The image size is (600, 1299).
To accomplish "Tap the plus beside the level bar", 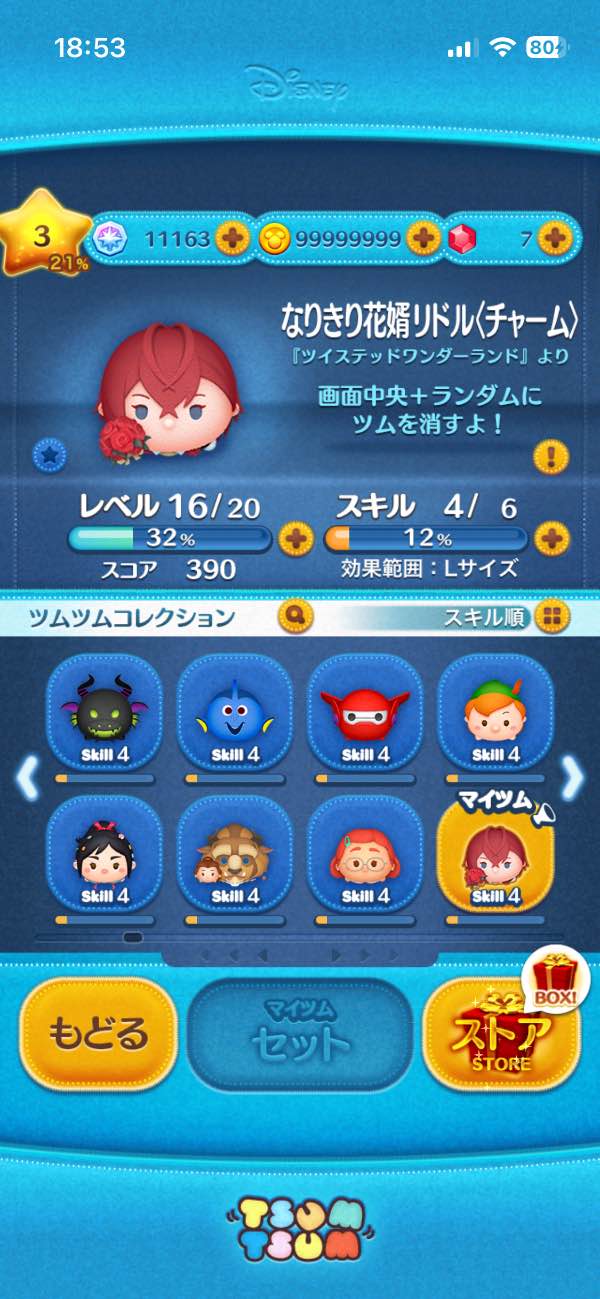I will pyautogui.click(x=295, y=540).
